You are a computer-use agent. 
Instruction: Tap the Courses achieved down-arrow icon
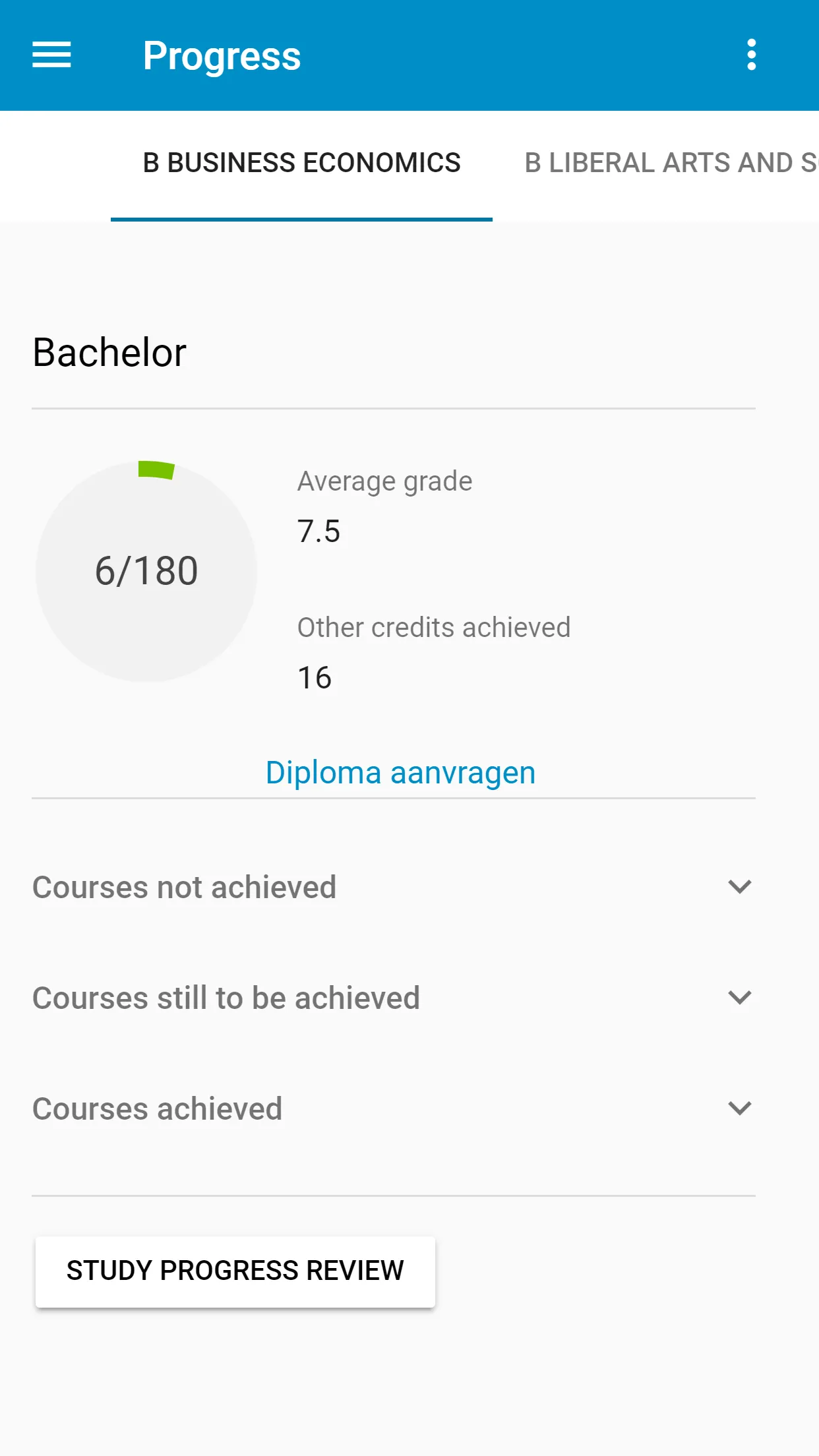click(740, 1108)
